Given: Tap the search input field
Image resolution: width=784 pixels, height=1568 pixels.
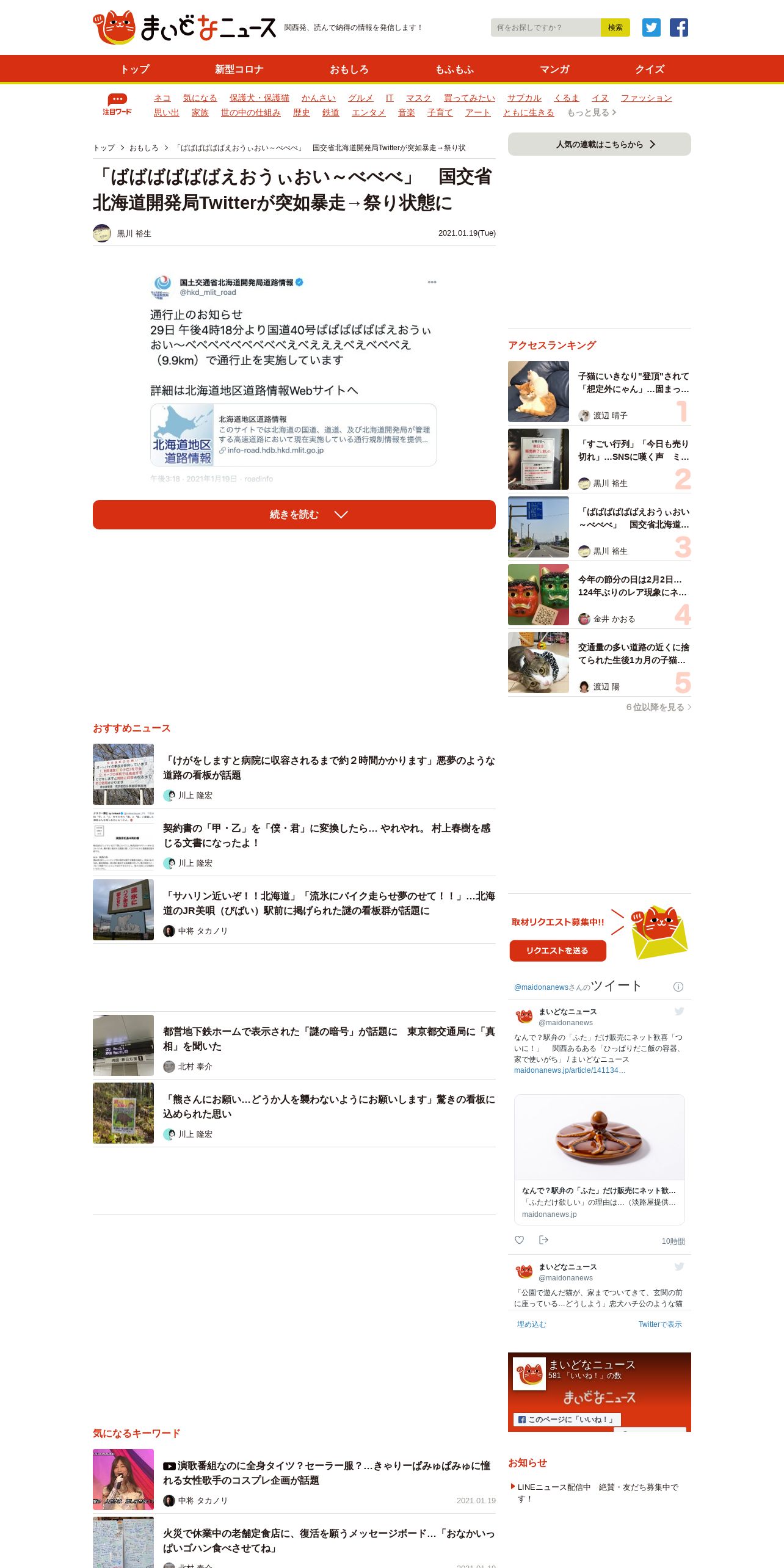Looking at the screenshot, I should [545, 27].
